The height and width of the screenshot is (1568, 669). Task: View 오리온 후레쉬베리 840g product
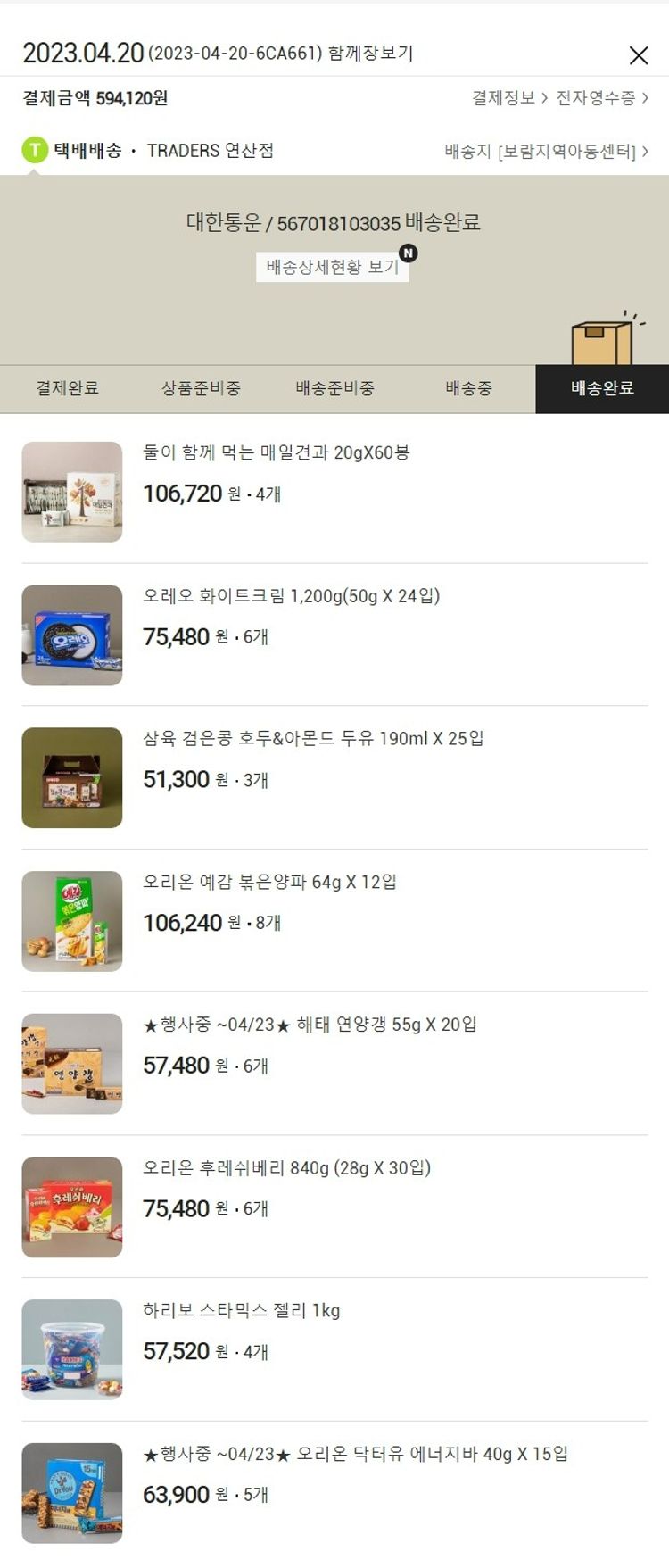click(x=286, y=1168)
